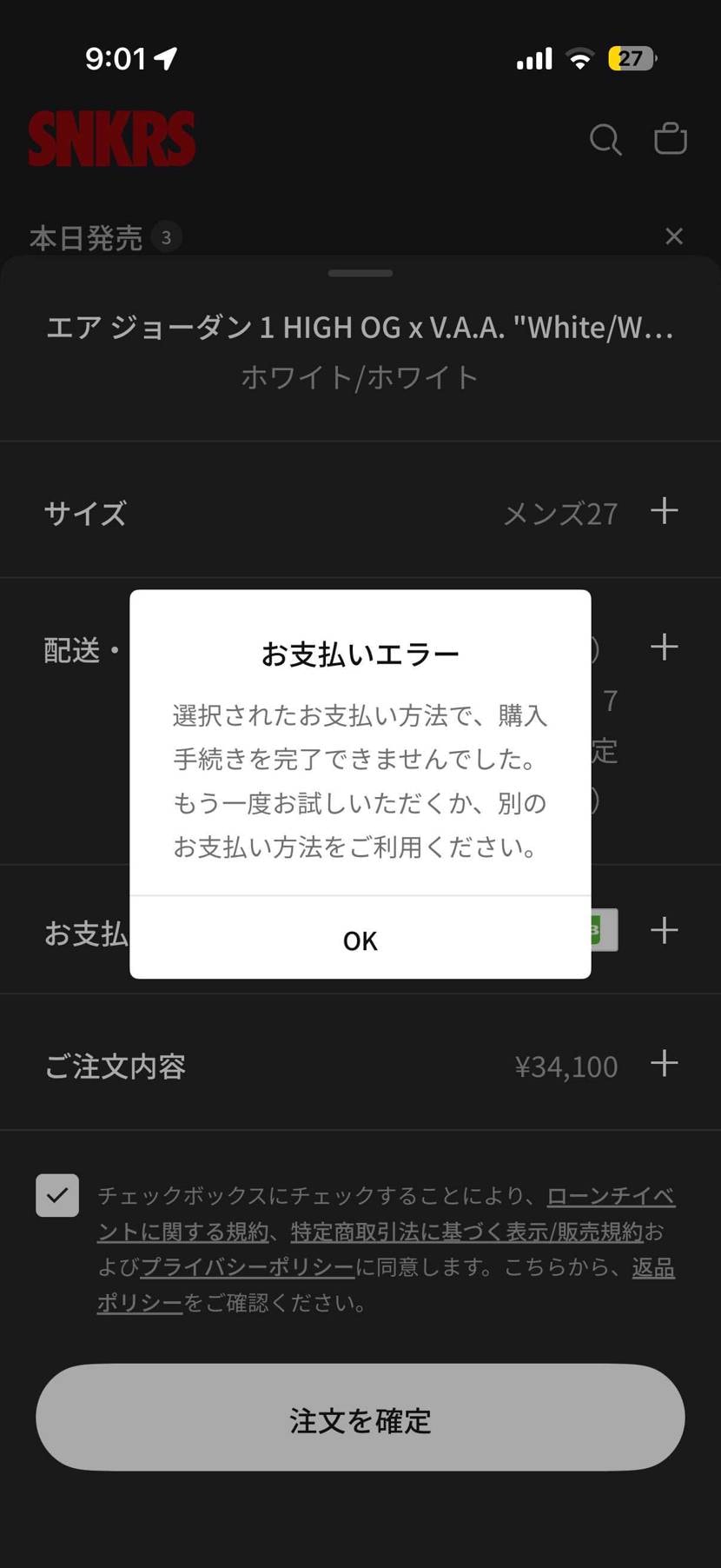Tap the battery indicator showing 27
Screen dimensions: 721x1568
(630, 58)
